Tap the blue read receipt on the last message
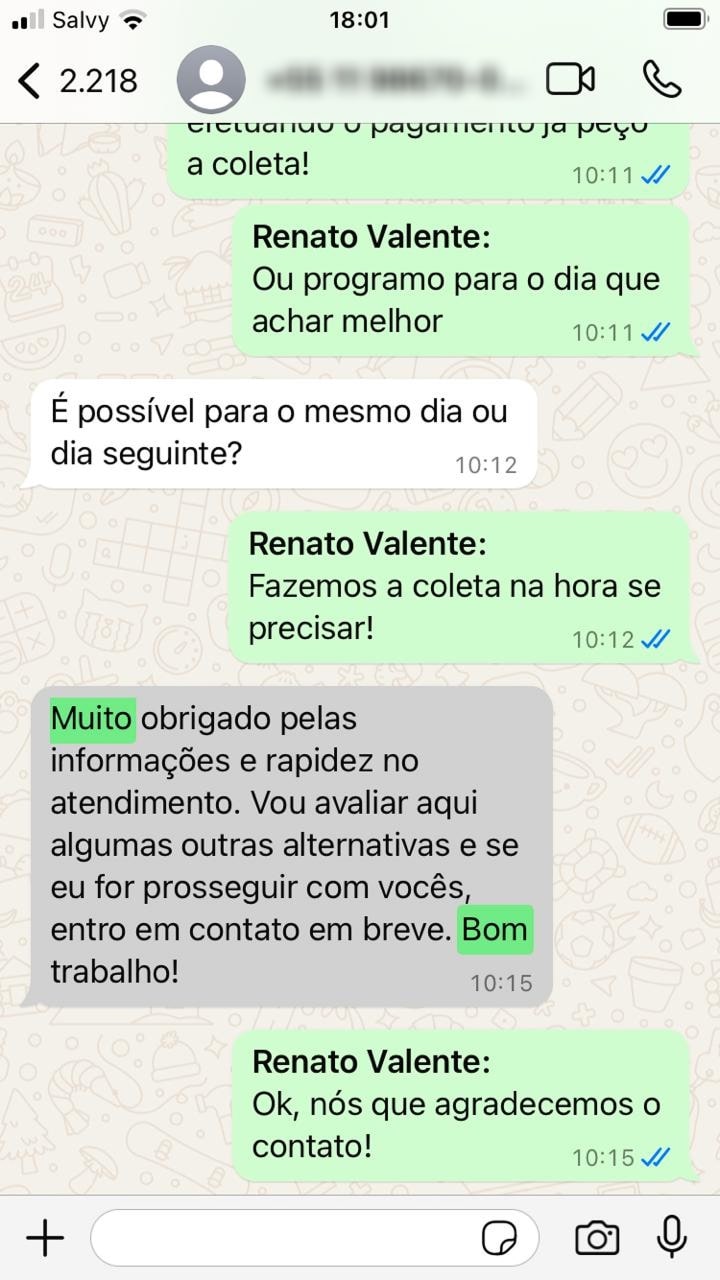The width and height of the screenshot is (720, 1280). [655, 1157]
